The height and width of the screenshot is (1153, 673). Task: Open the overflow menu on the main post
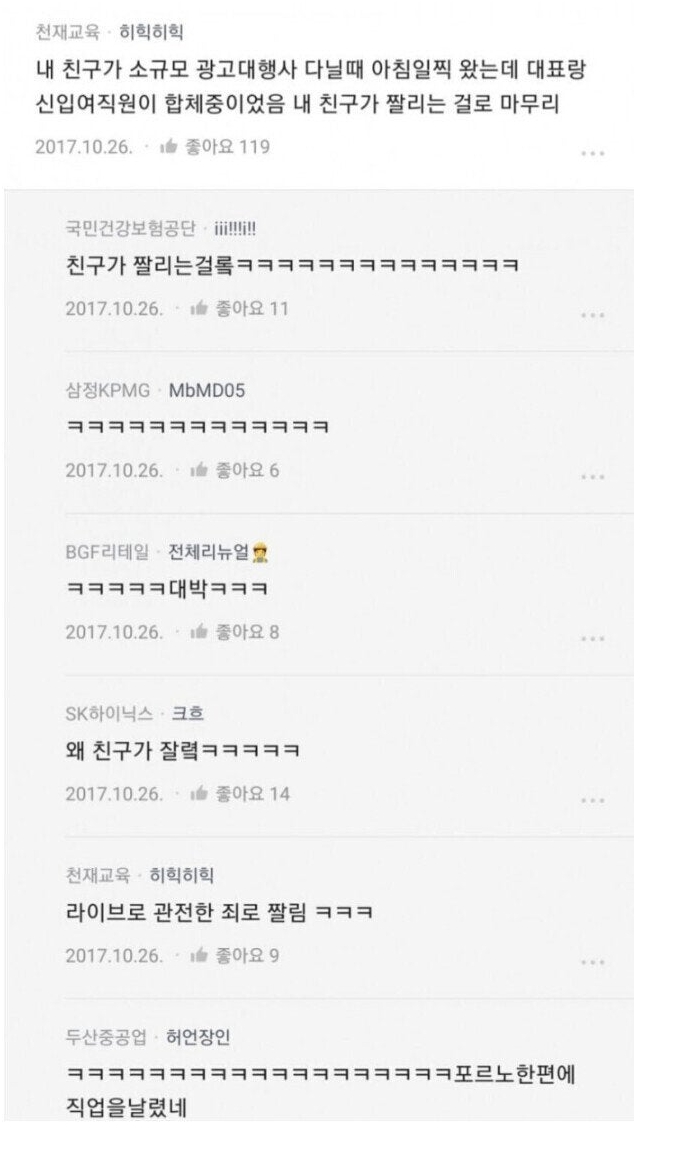point(593,154)
